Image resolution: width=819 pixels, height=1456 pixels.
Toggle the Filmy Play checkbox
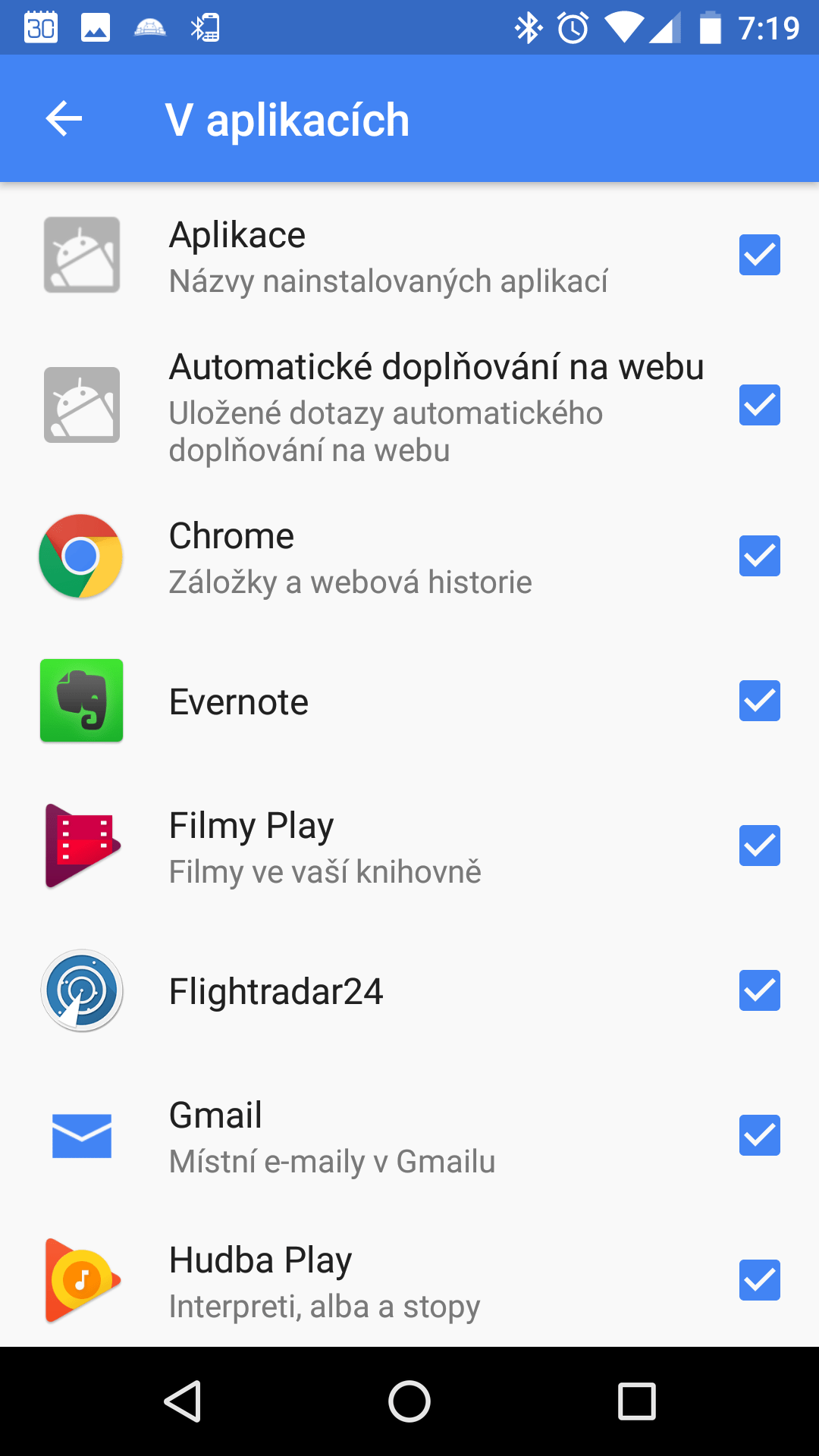coord(759,846)
